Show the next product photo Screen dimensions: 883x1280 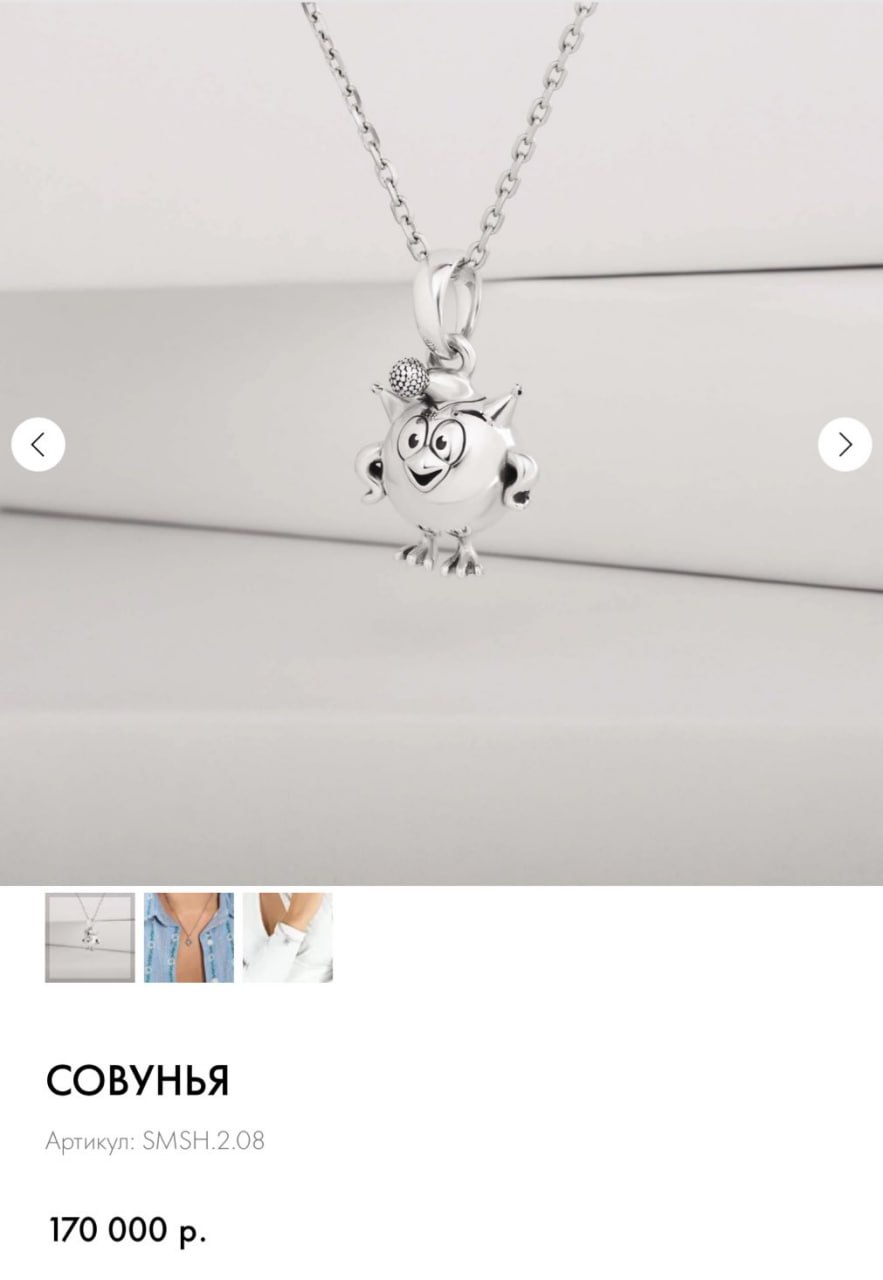pyautogui.click(x=845, y=444)
